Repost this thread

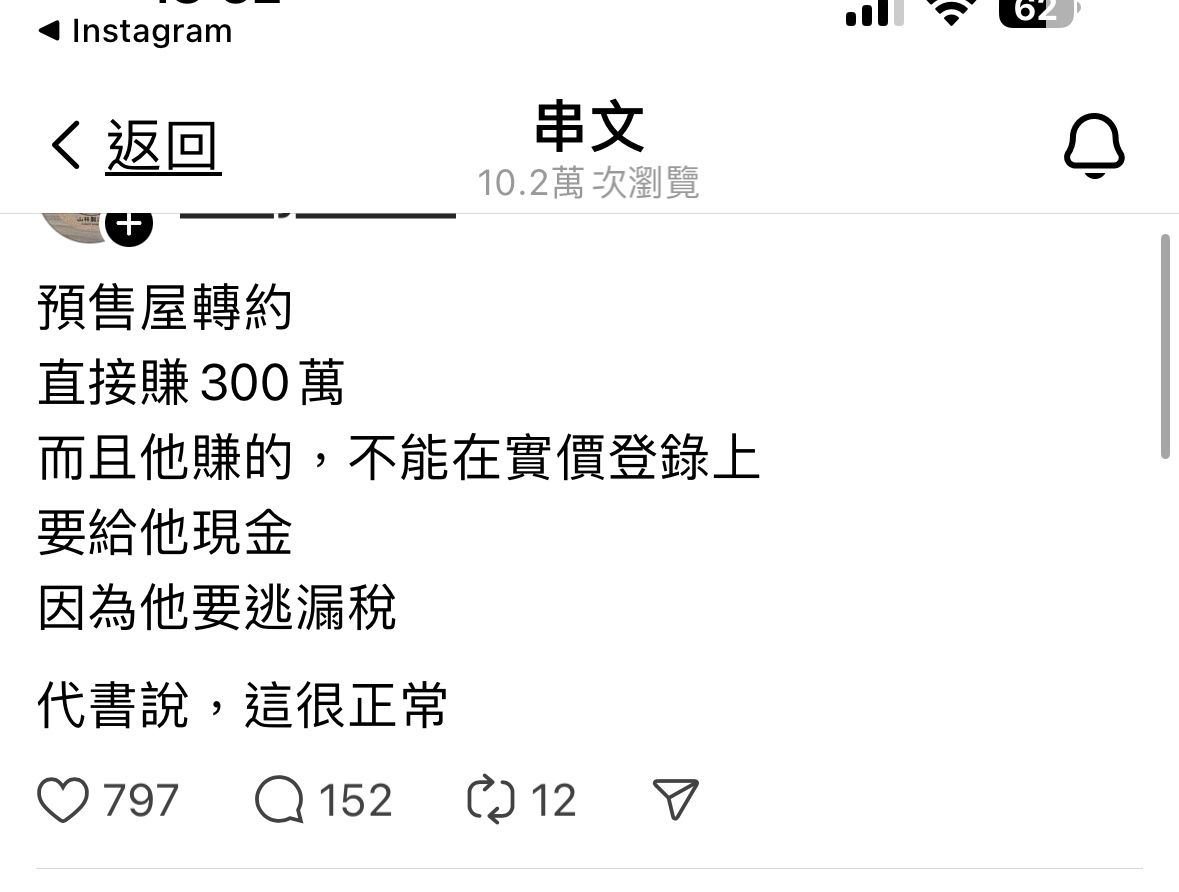pyautogui.click(x=491, y=801)
